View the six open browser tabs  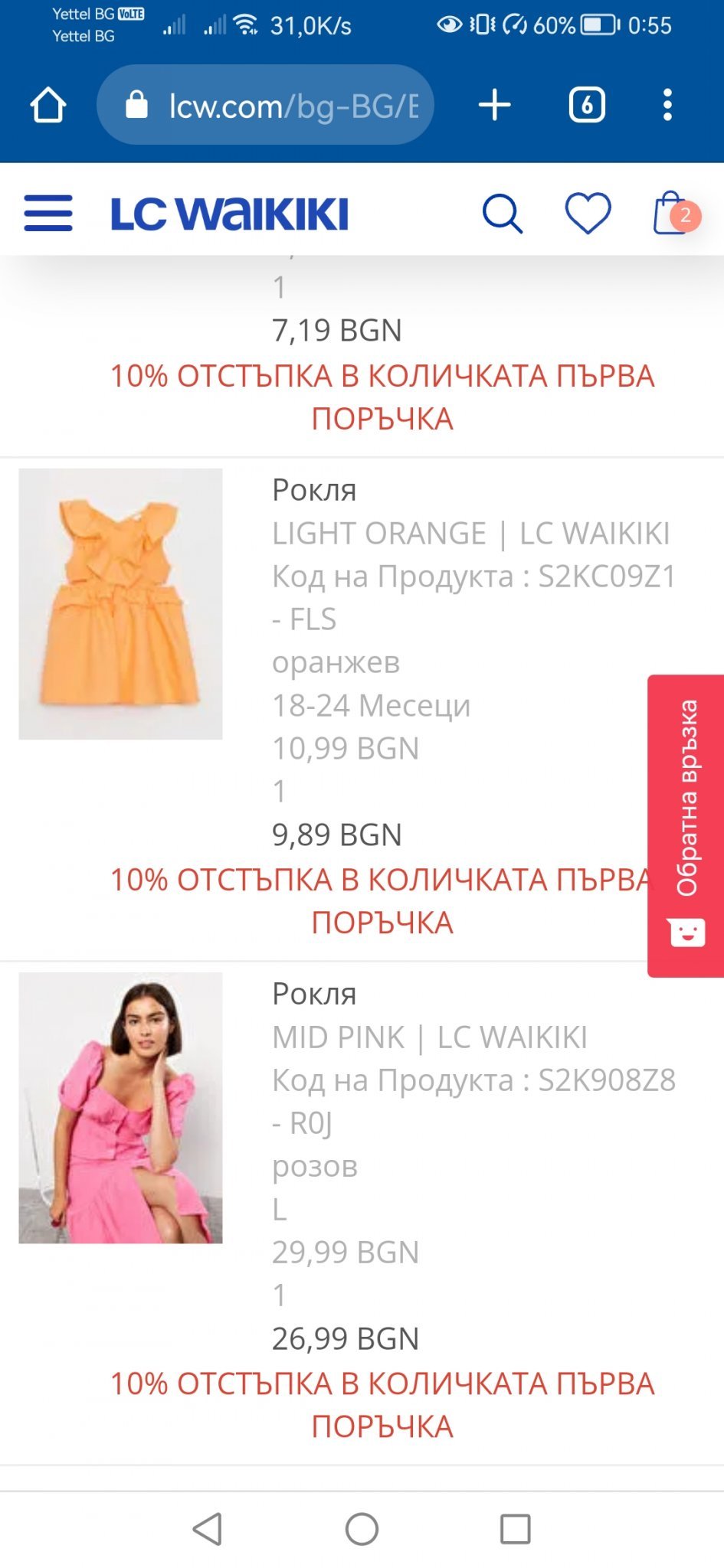[x=587, y=105]
